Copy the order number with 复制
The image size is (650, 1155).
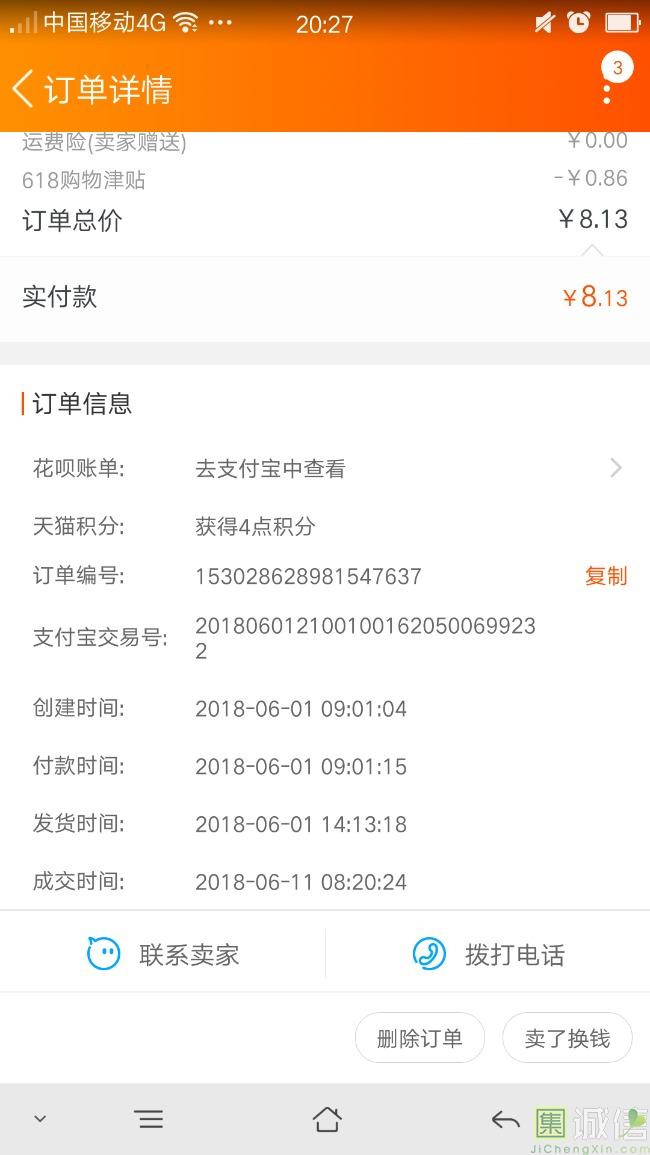pyautogui.click(x=606, y=575)
